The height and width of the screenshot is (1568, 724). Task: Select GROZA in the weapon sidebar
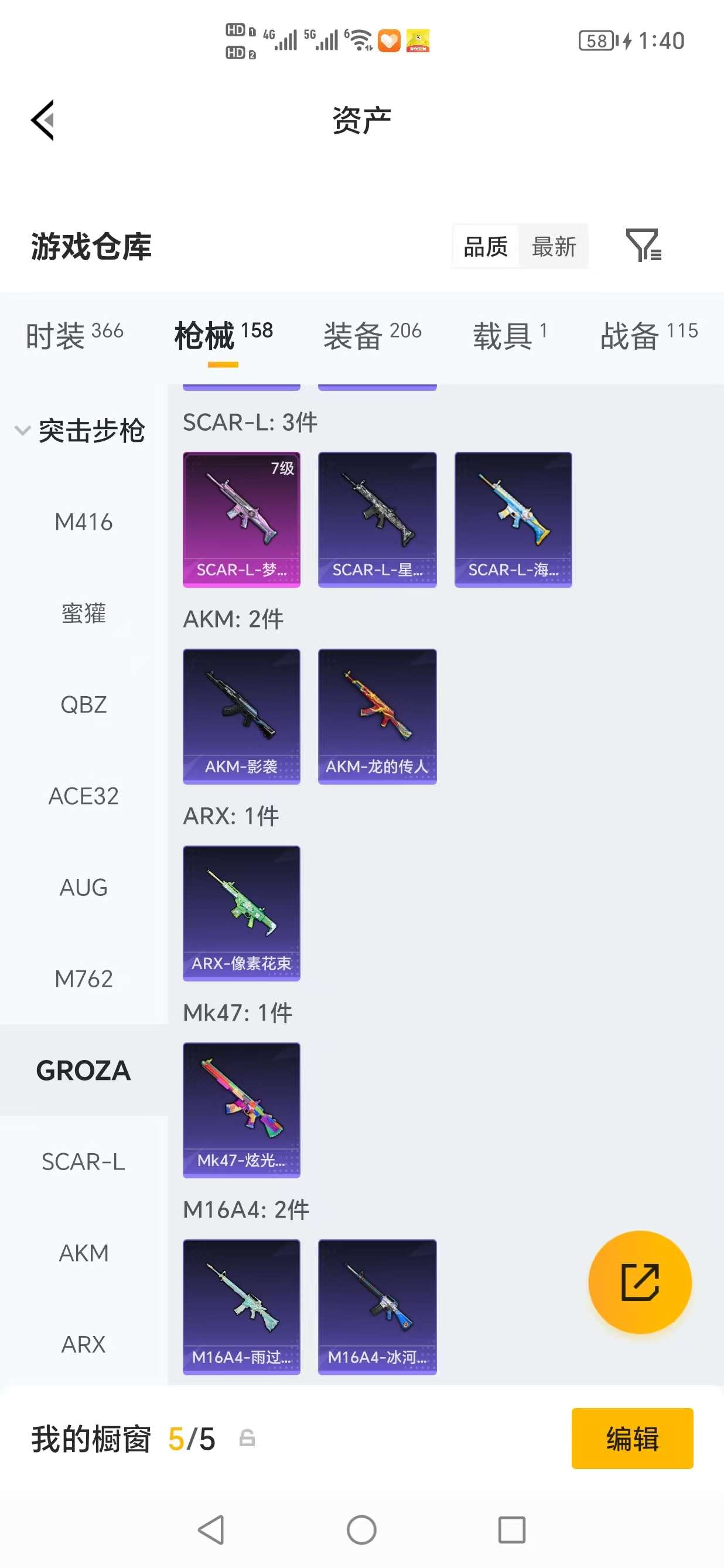(x=83, y=1069)
